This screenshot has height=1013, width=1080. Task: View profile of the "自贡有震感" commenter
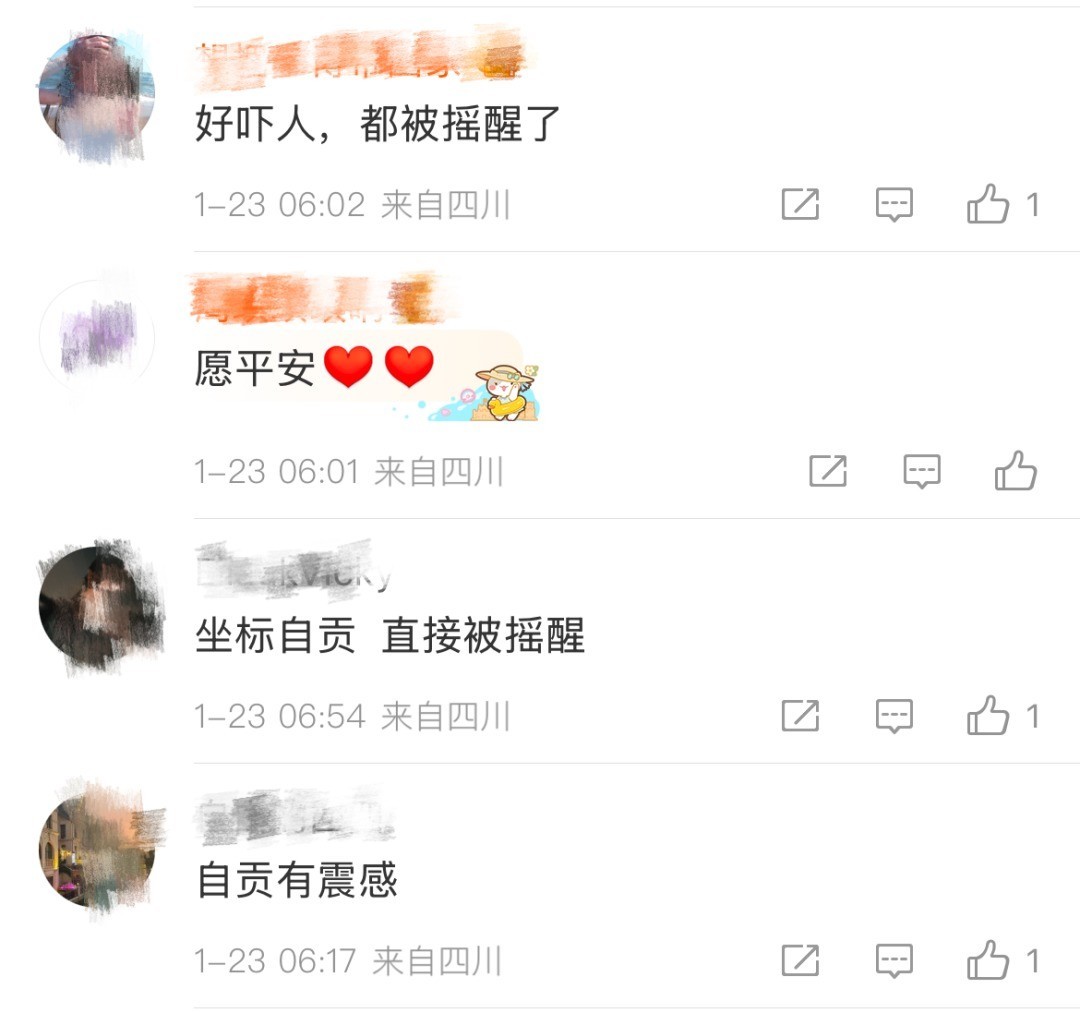tap(96, 849)
